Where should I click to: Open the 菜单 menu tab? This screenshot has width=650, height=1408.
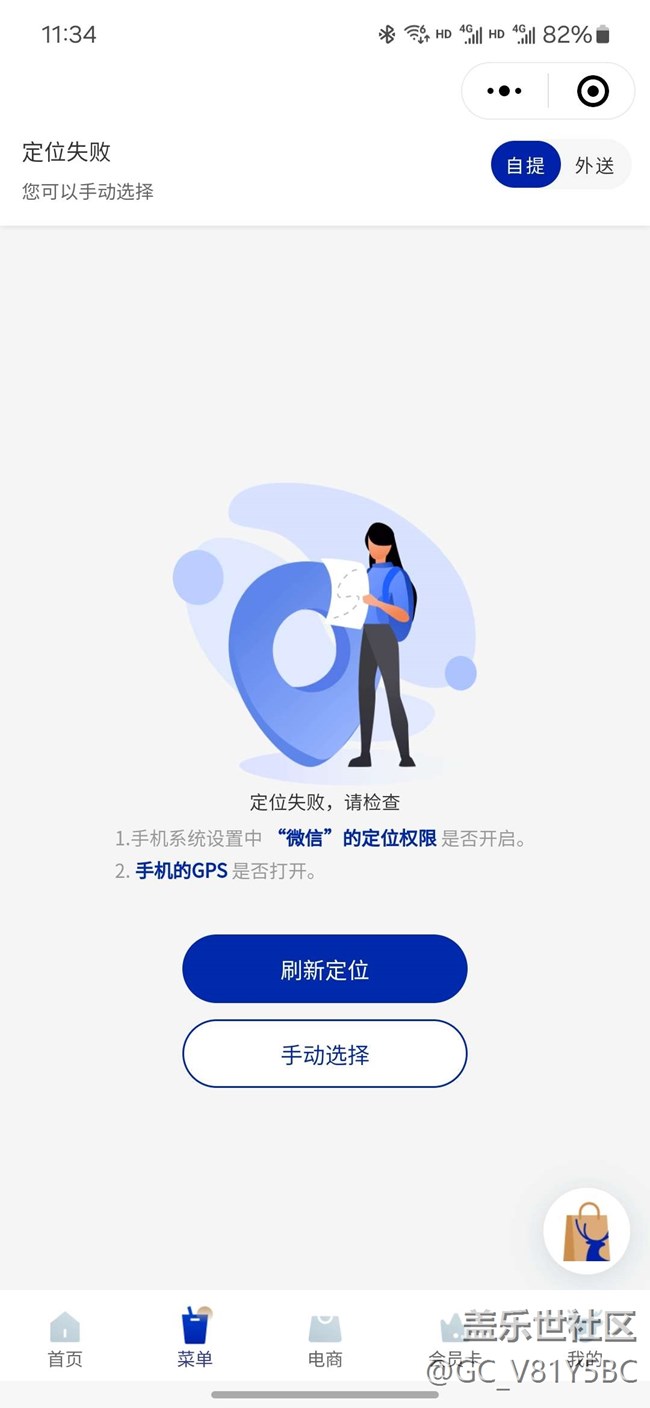(x=195, y=1338)
